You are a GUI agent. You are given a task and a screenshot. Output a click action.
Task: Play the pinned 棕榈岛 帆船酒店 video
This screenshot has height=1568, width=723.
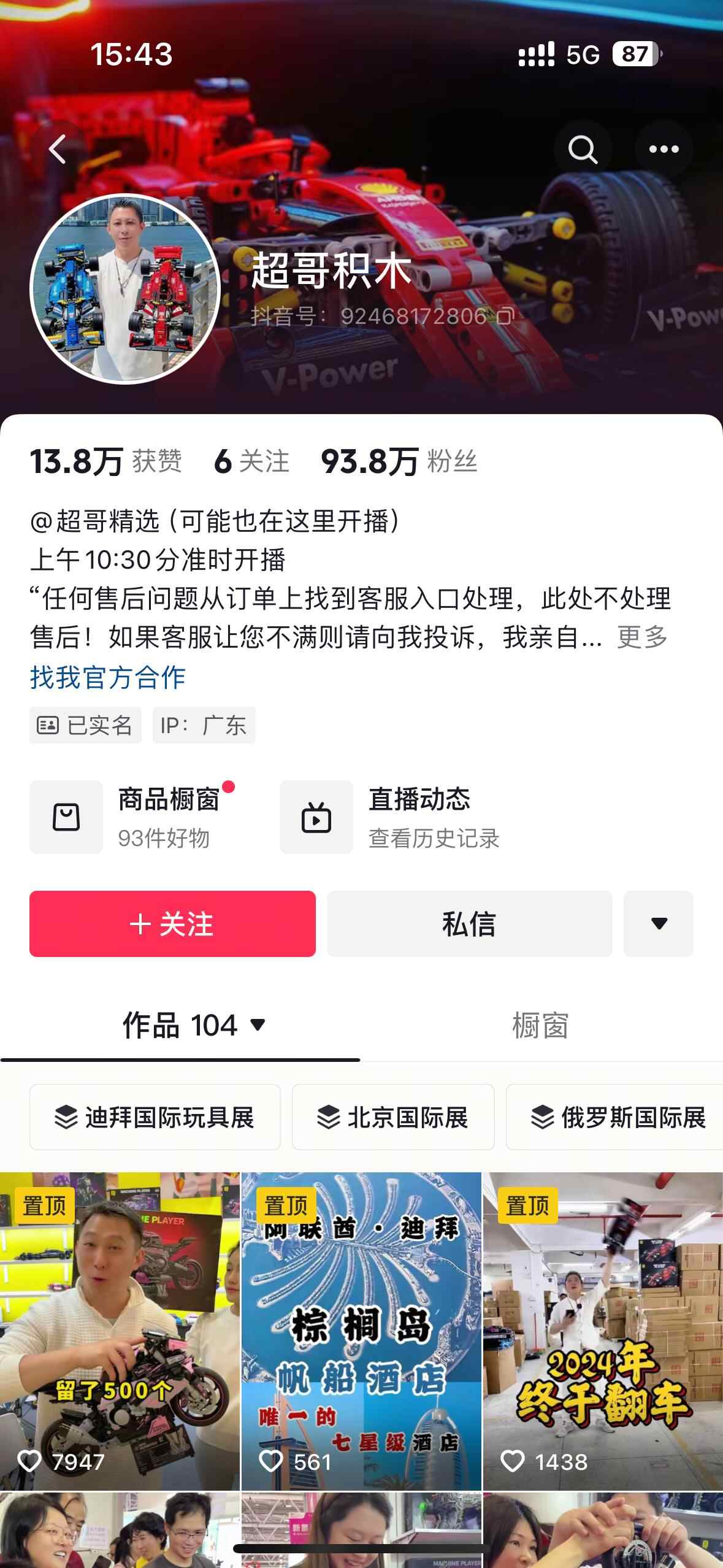tap(361, 1331)
